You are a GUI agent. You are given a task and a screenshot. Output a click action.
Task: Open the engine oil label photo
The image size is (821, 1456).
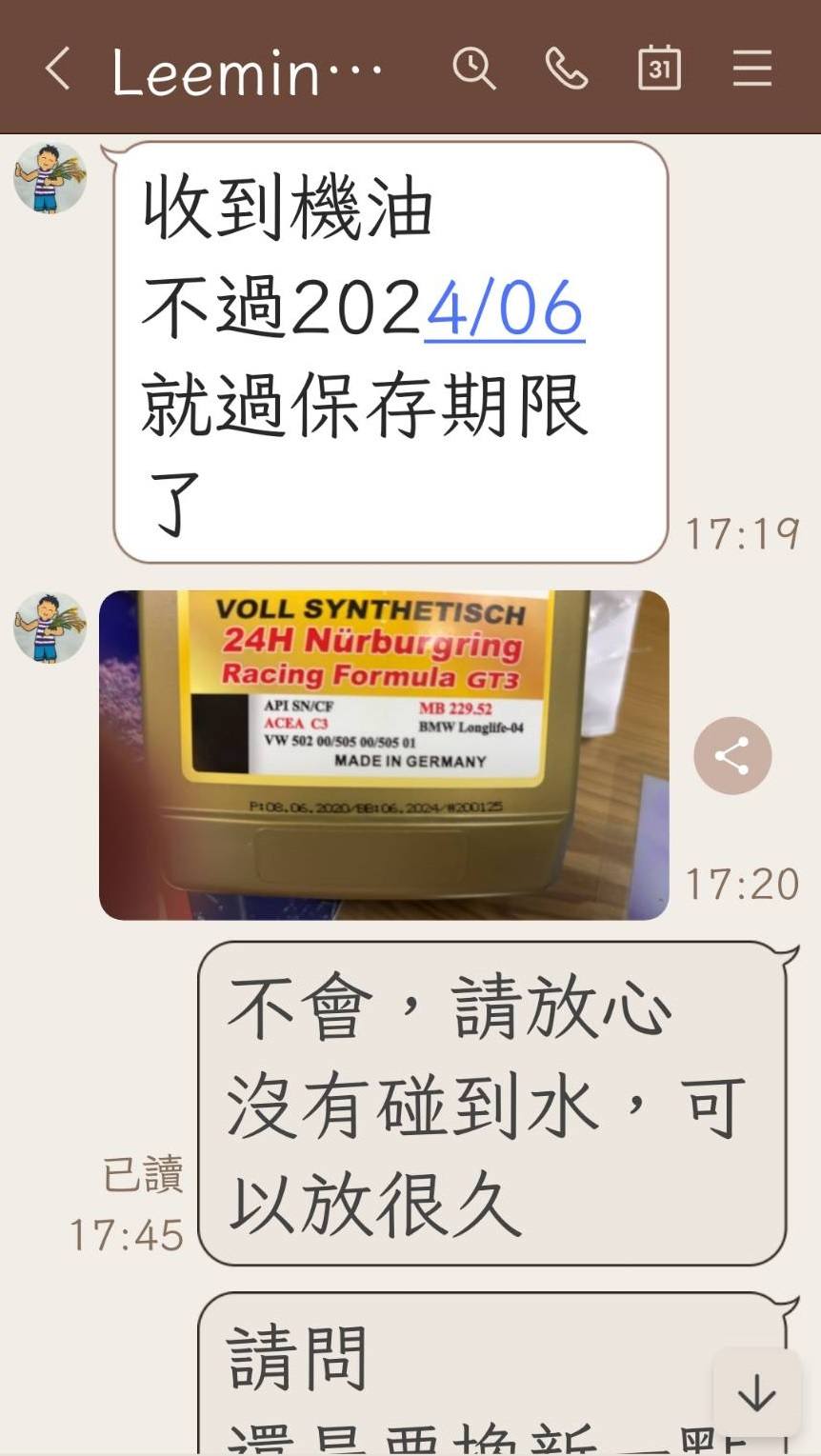pos(384,754)
